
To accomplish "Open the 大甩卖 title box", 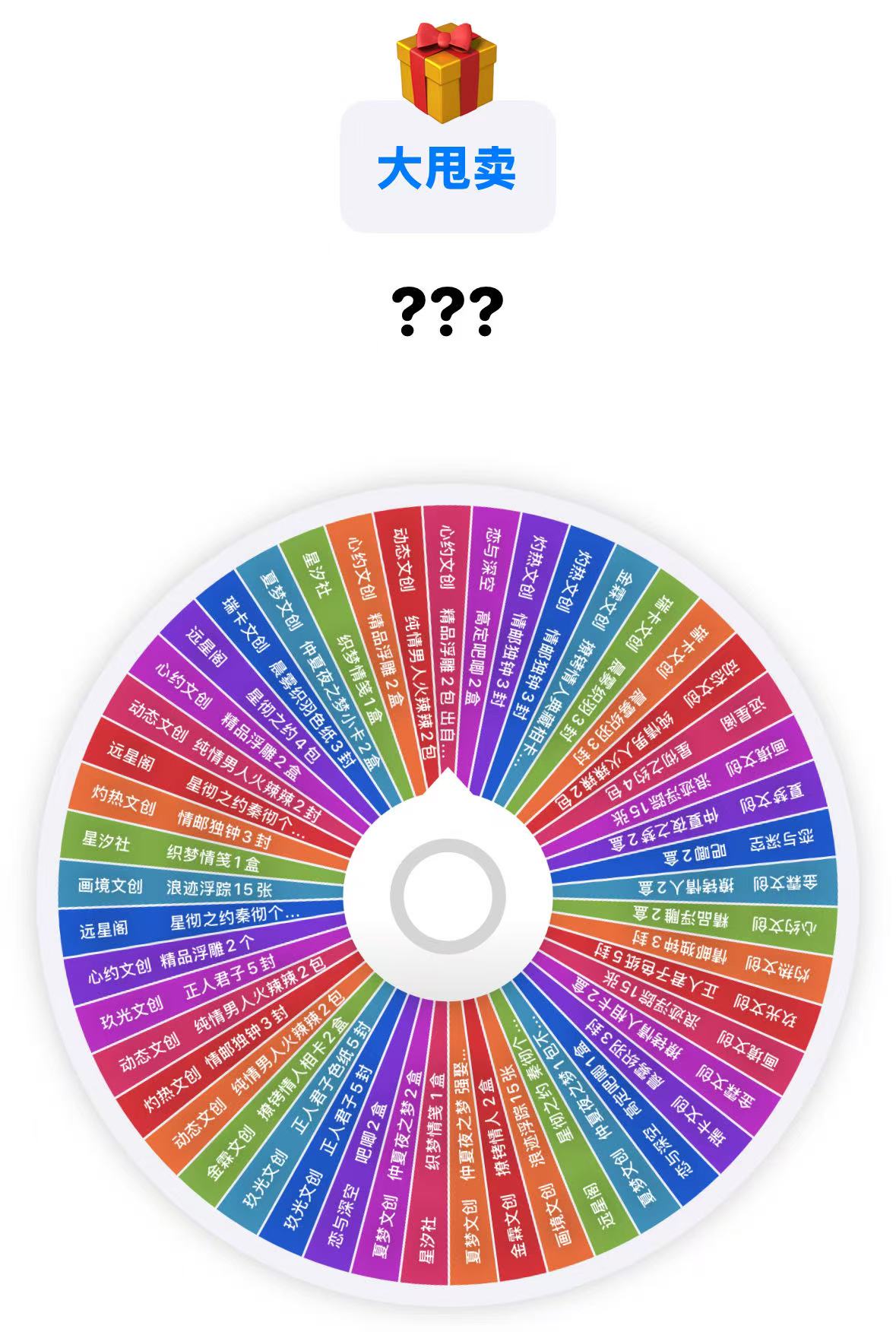I will pyautogui.click(x=447, y=168).
